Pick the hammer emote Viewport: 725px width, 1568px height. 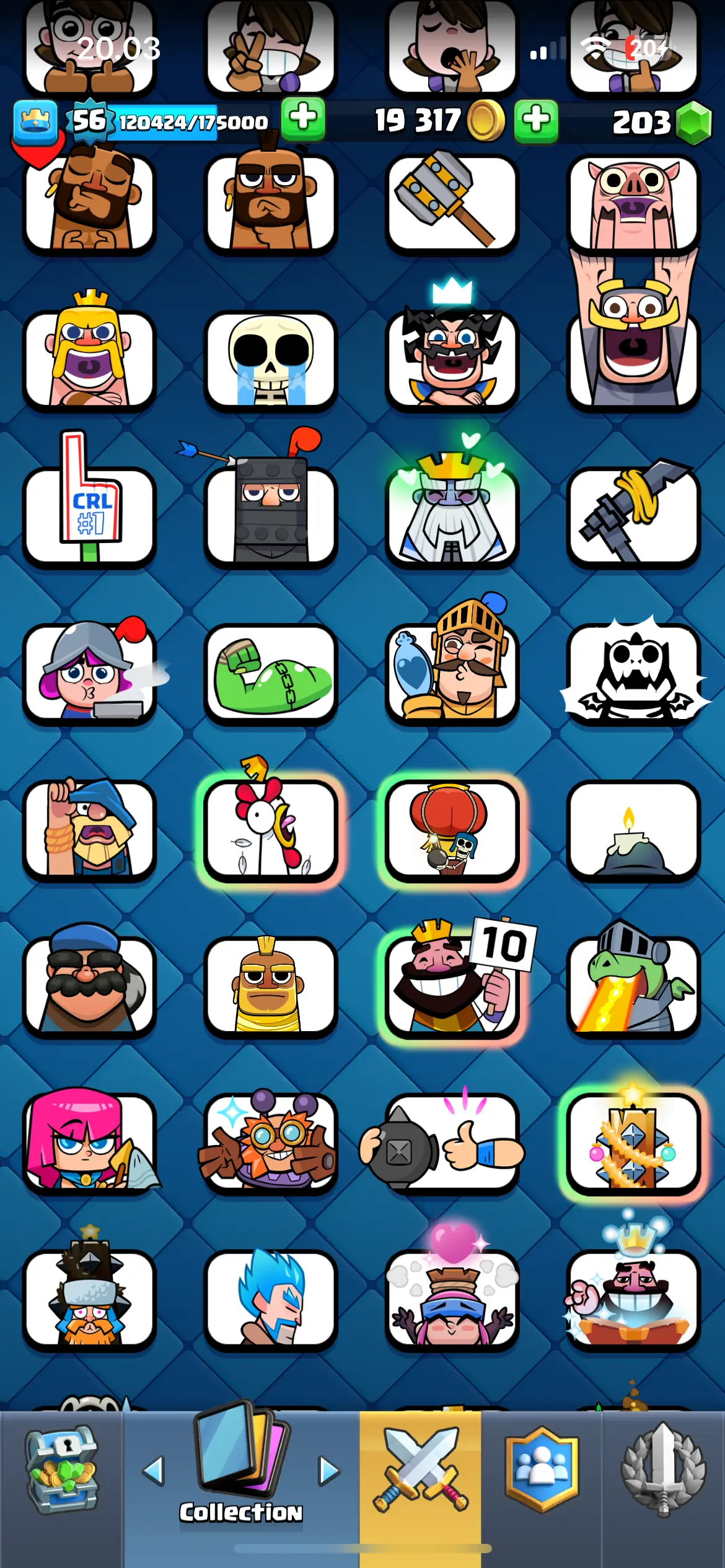coord(452,201)
